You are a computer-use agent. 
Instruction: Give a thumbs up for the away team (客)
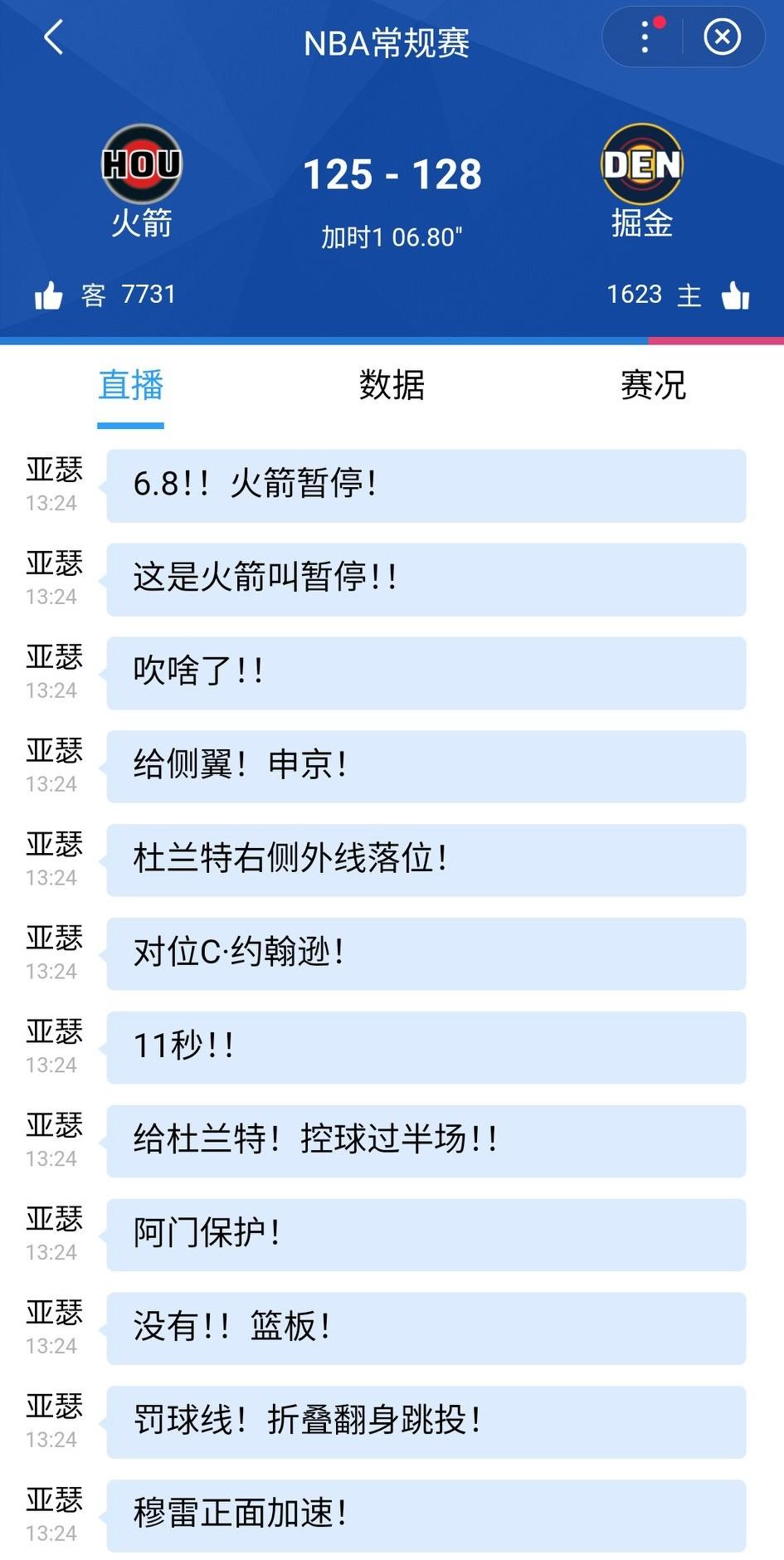pos(50,294)
